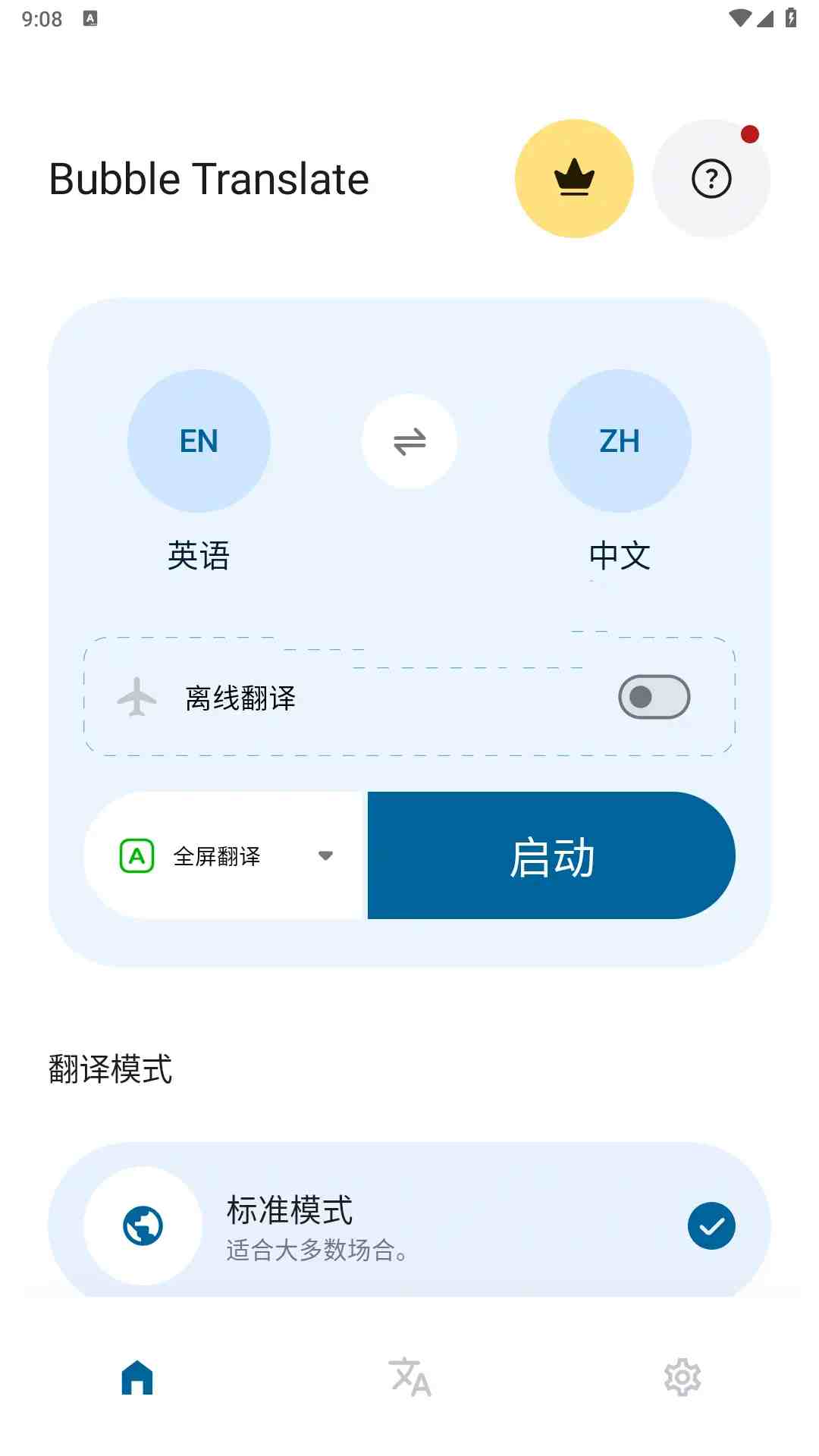Image resolution: width=819 pixels, height=1456 pixels.
Task: Open the premium crown icon
Action: tap(574, 177)
